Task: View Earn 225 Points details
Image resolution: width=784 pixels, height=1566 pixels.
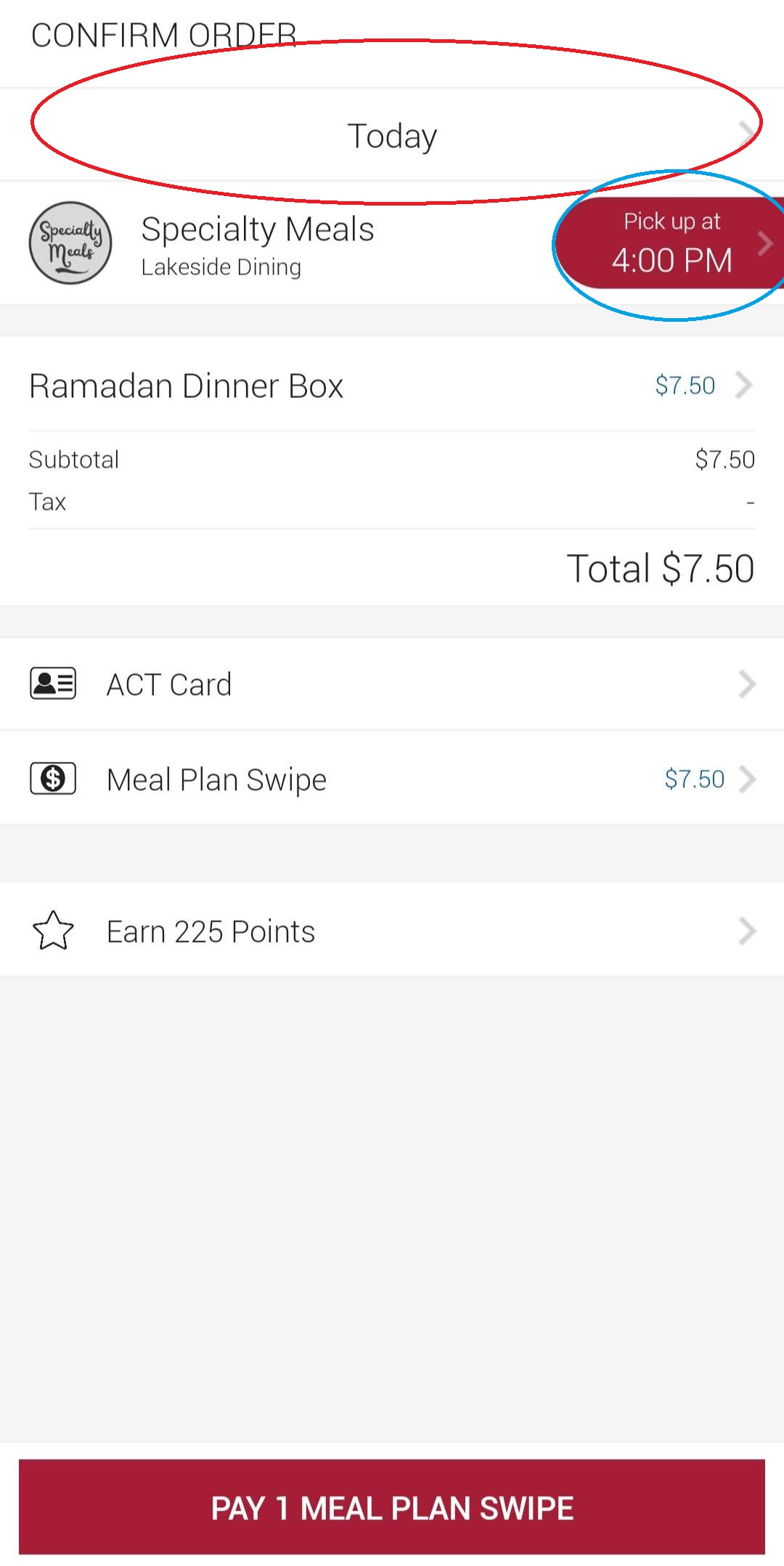Action: point(392,931)
